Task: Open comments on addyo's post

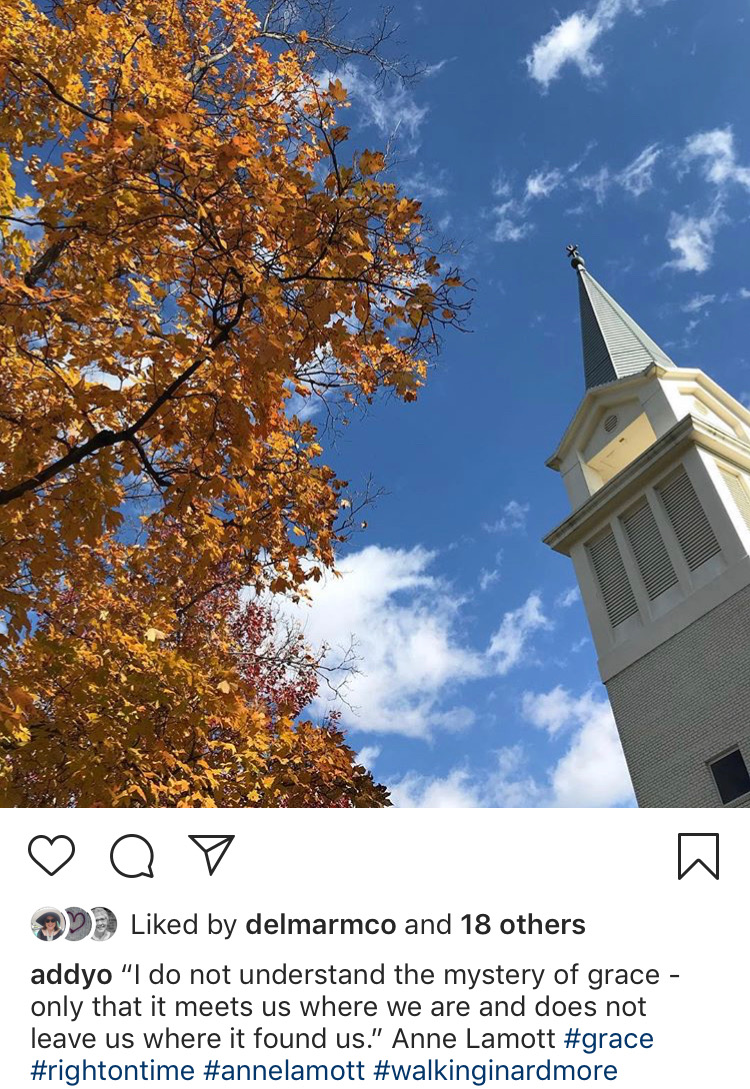Action: 132,856
